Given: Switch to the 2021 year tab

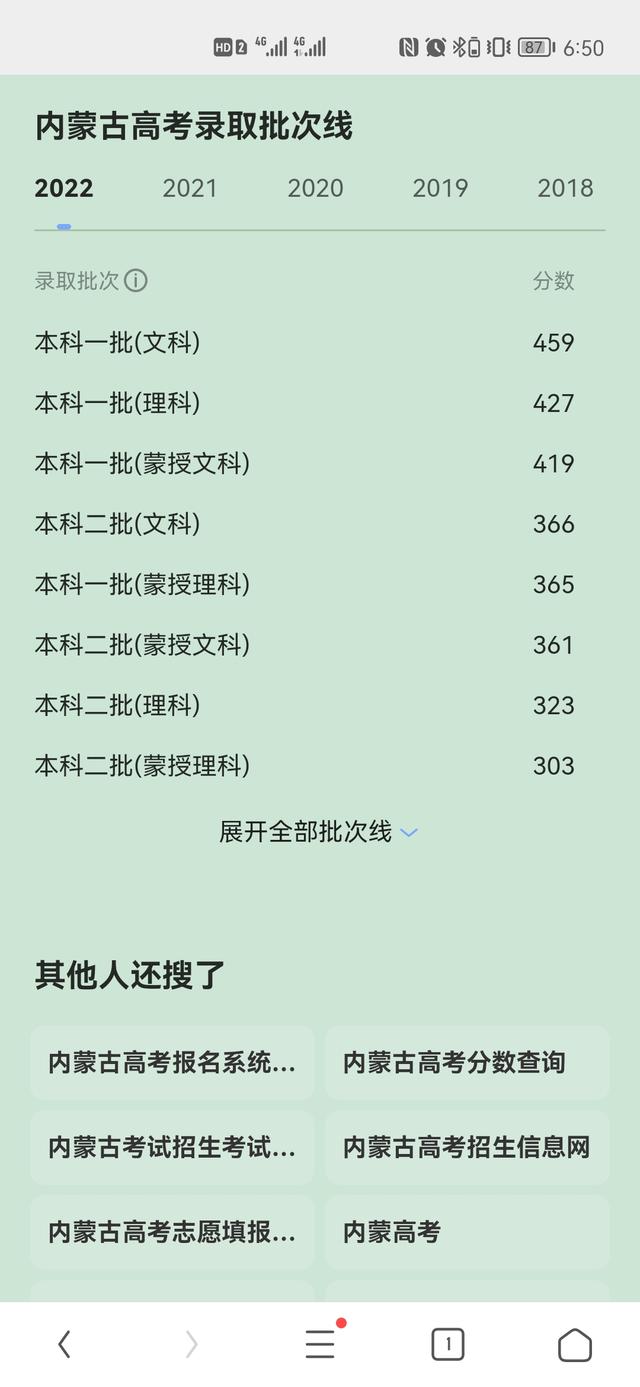Looking at the screenshot, I should coord(189,188).
